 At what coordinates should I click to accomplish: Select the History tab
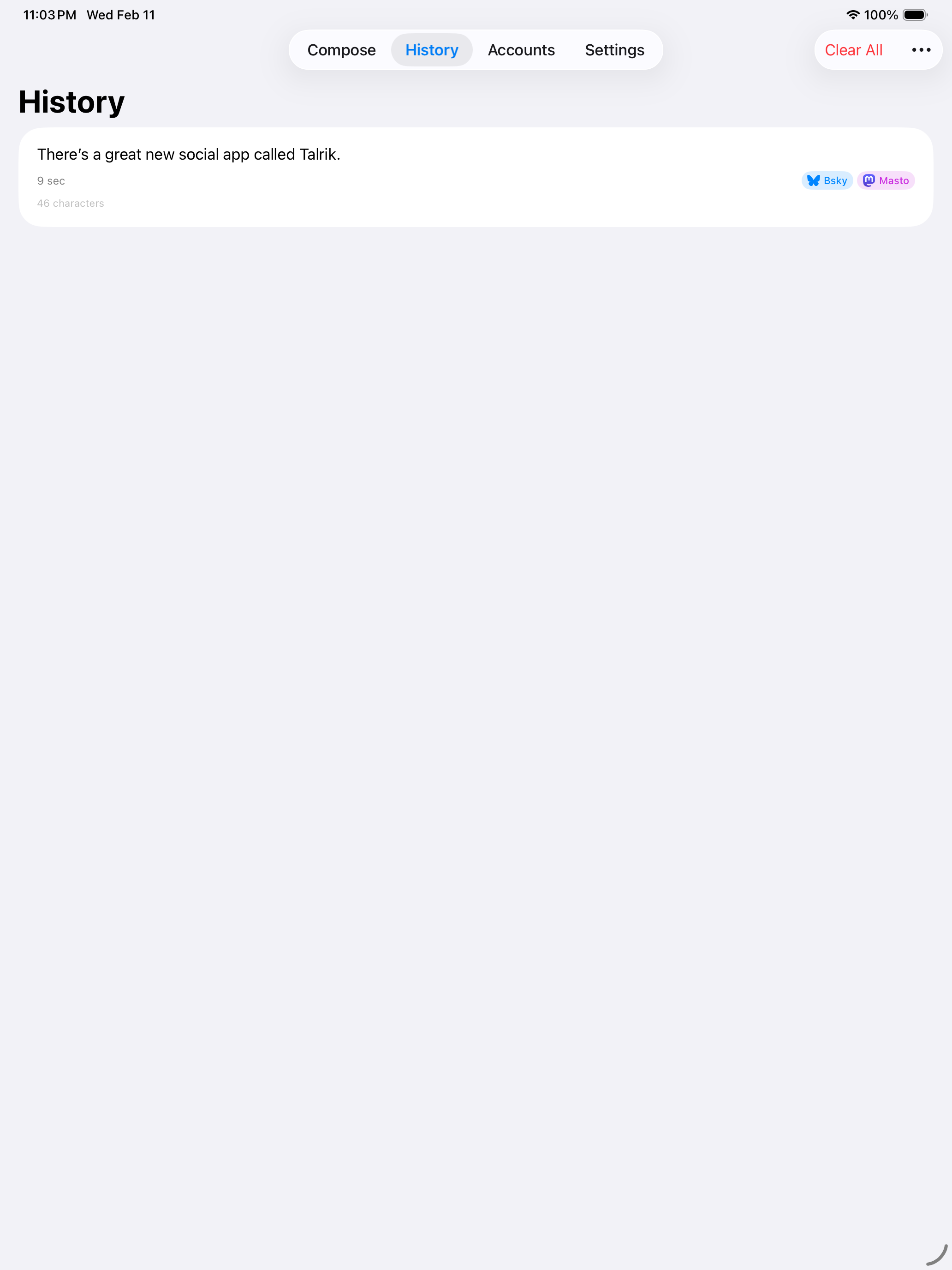pyautogui.click(x=432, y=50)
